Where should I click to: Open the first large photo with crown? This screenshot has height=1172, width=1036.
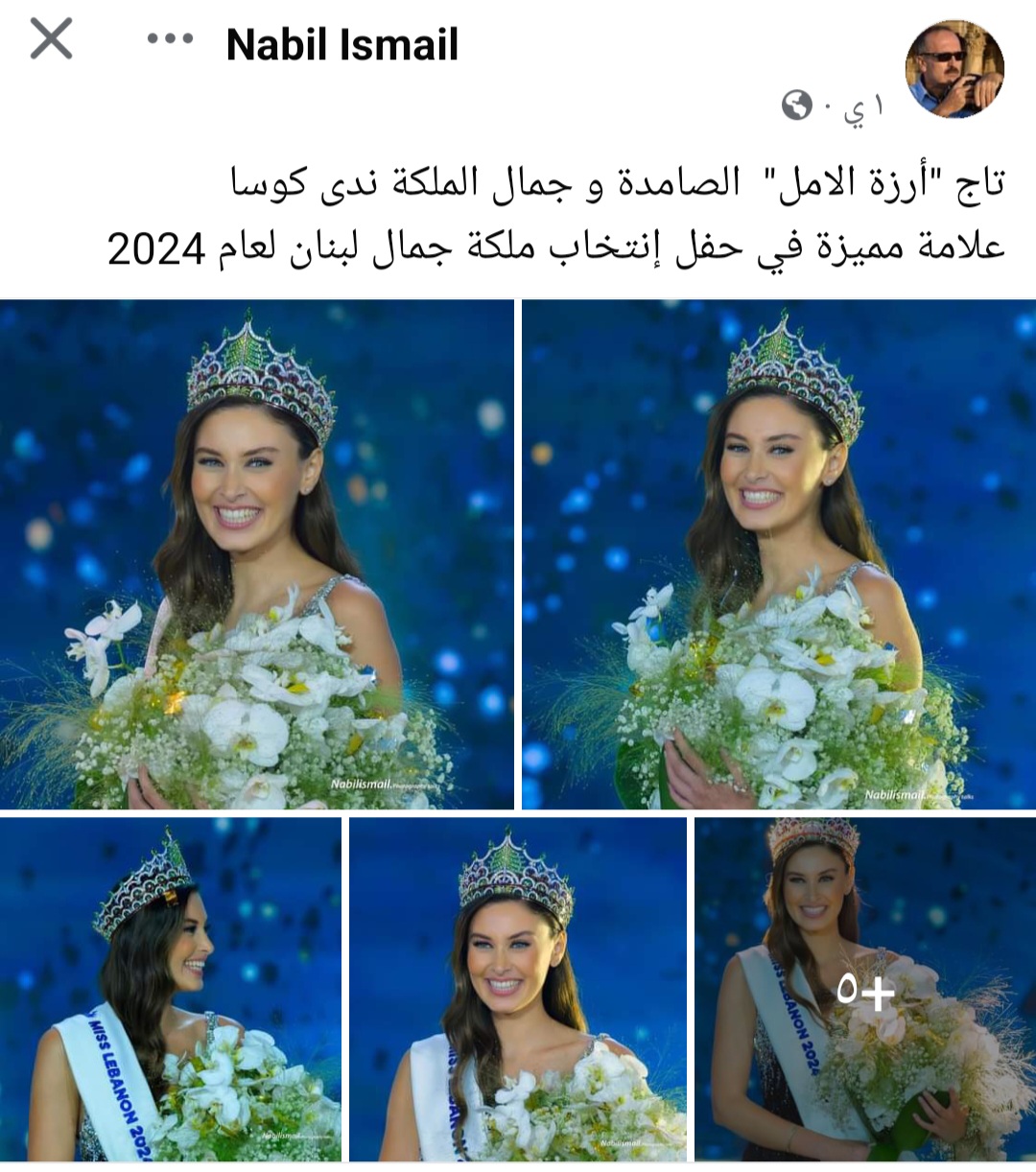tap(256, 553)
